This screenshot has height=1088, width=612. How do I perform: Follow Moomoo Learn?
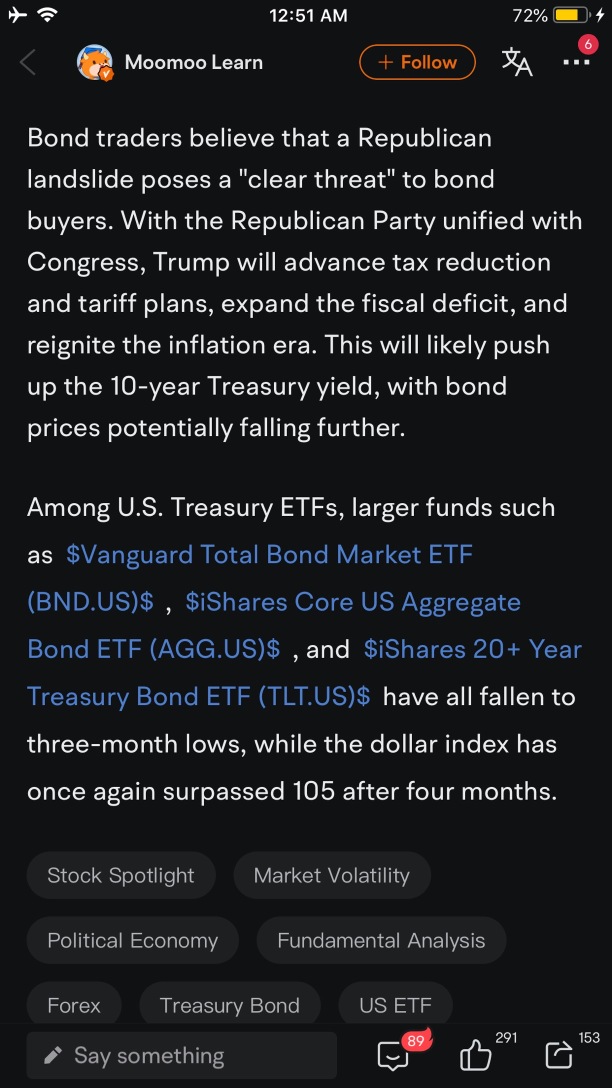(x=417, y=62)
